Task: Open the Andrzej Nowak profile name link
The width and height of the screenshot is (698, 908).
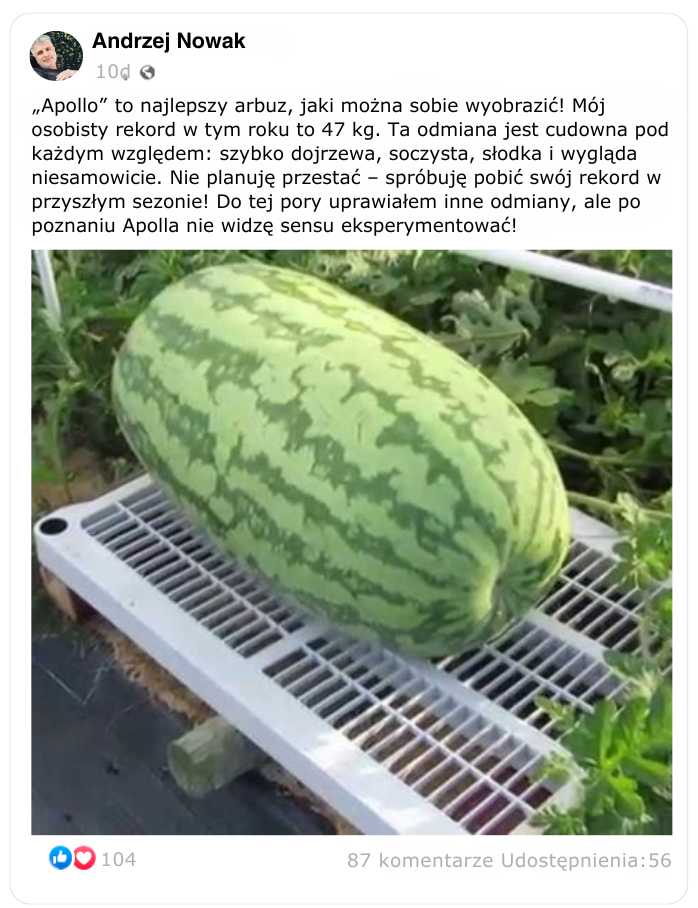Action: tap(168, 41)
